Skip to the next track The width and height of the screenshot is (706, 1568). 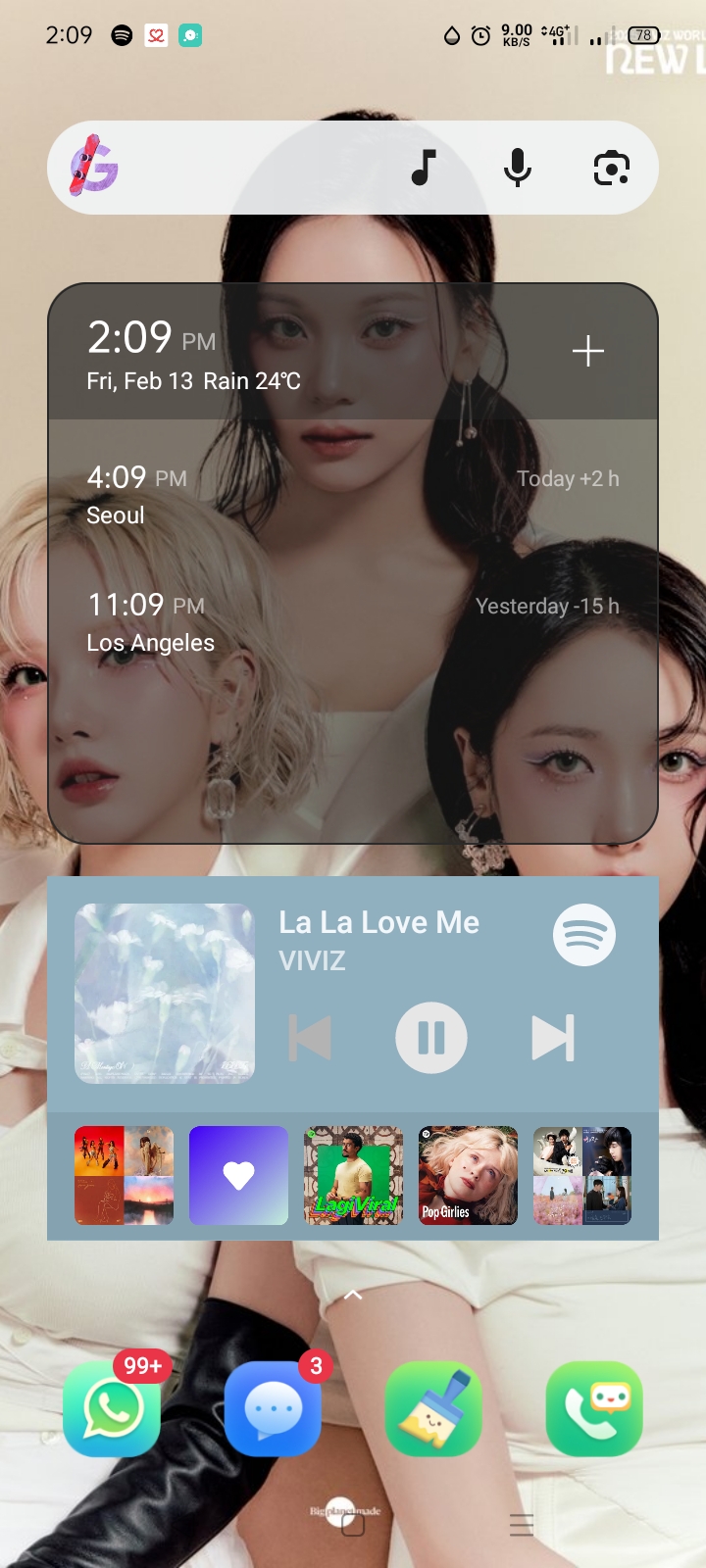552,1038
